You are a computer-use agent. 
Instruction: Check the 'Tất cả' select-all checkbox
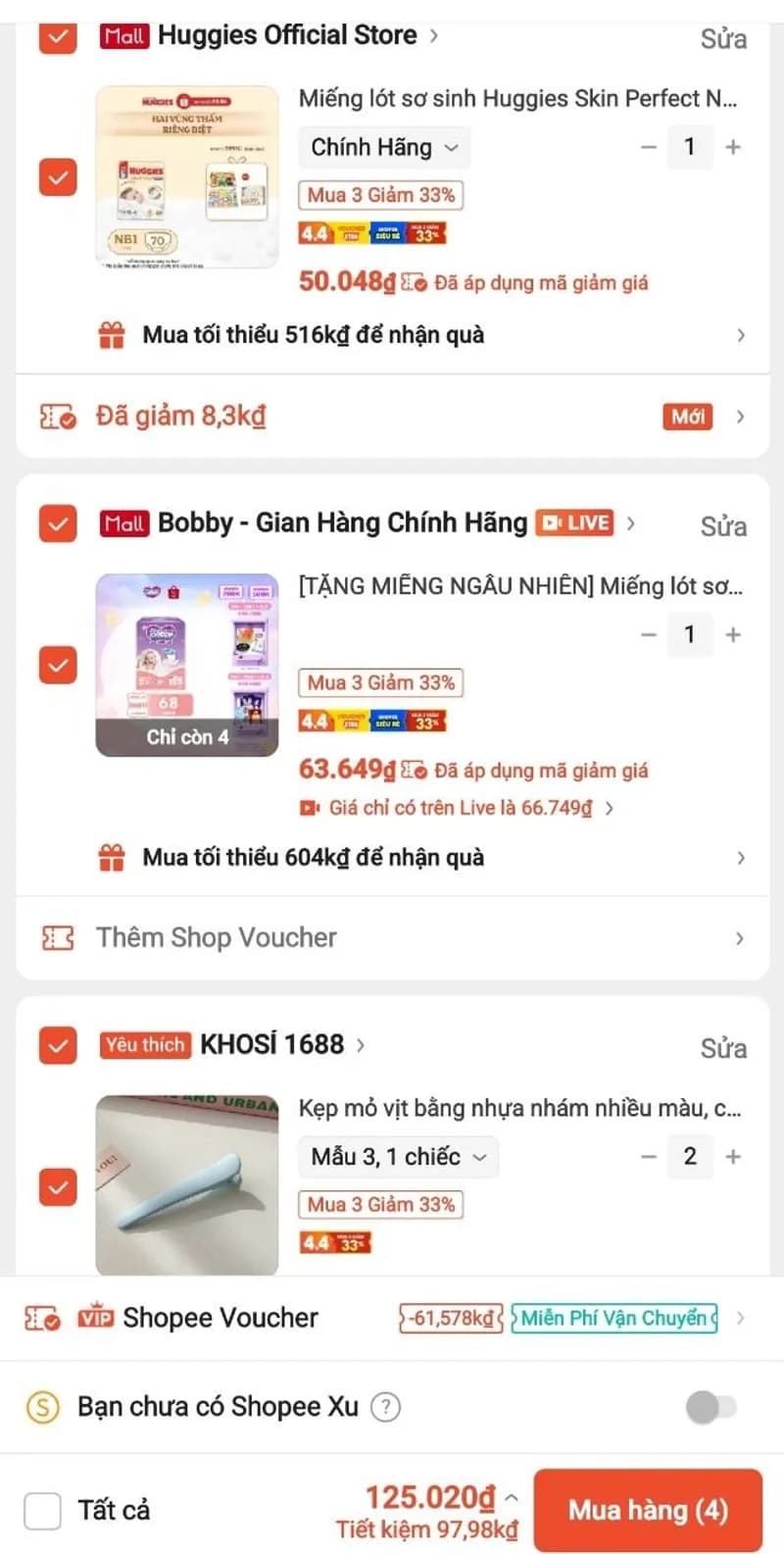click(43, 1512)
